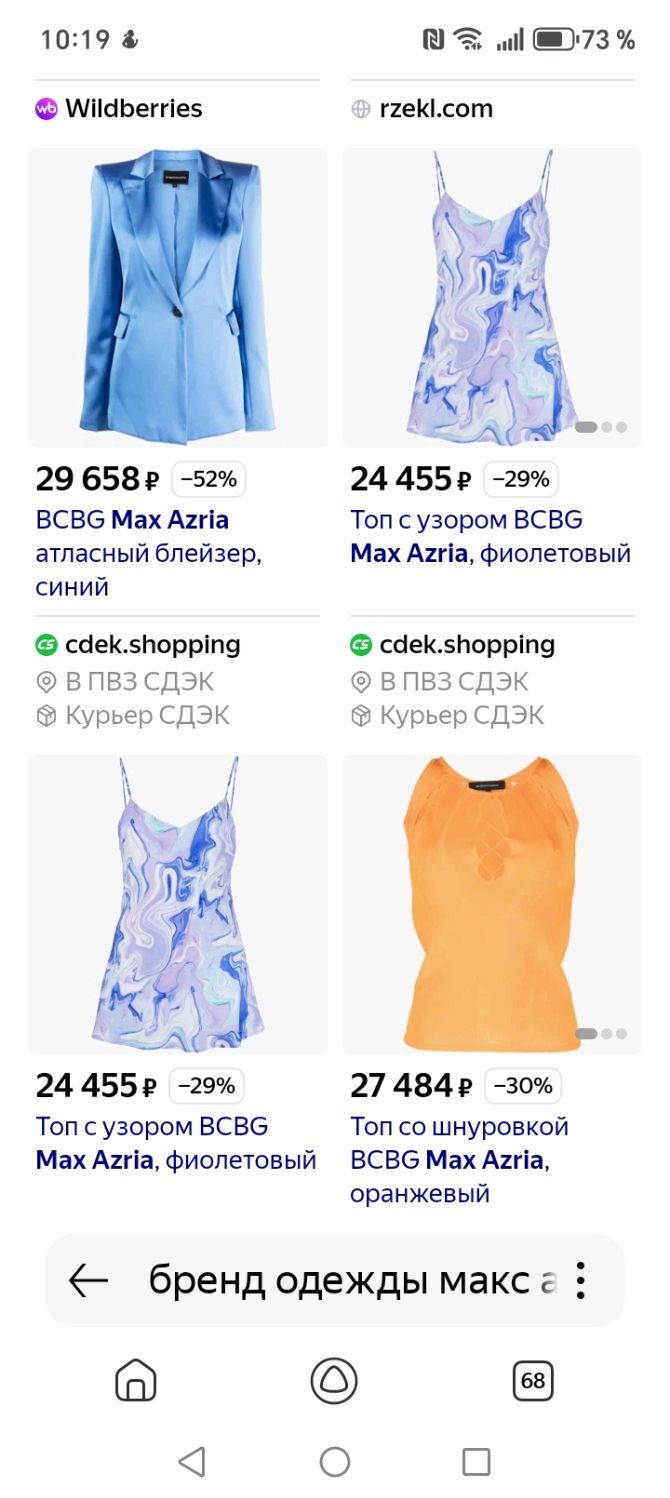The height and width of the screenshot is (1498, 670).
Task: Tap the system back button
Action: tap(191, 1461)
